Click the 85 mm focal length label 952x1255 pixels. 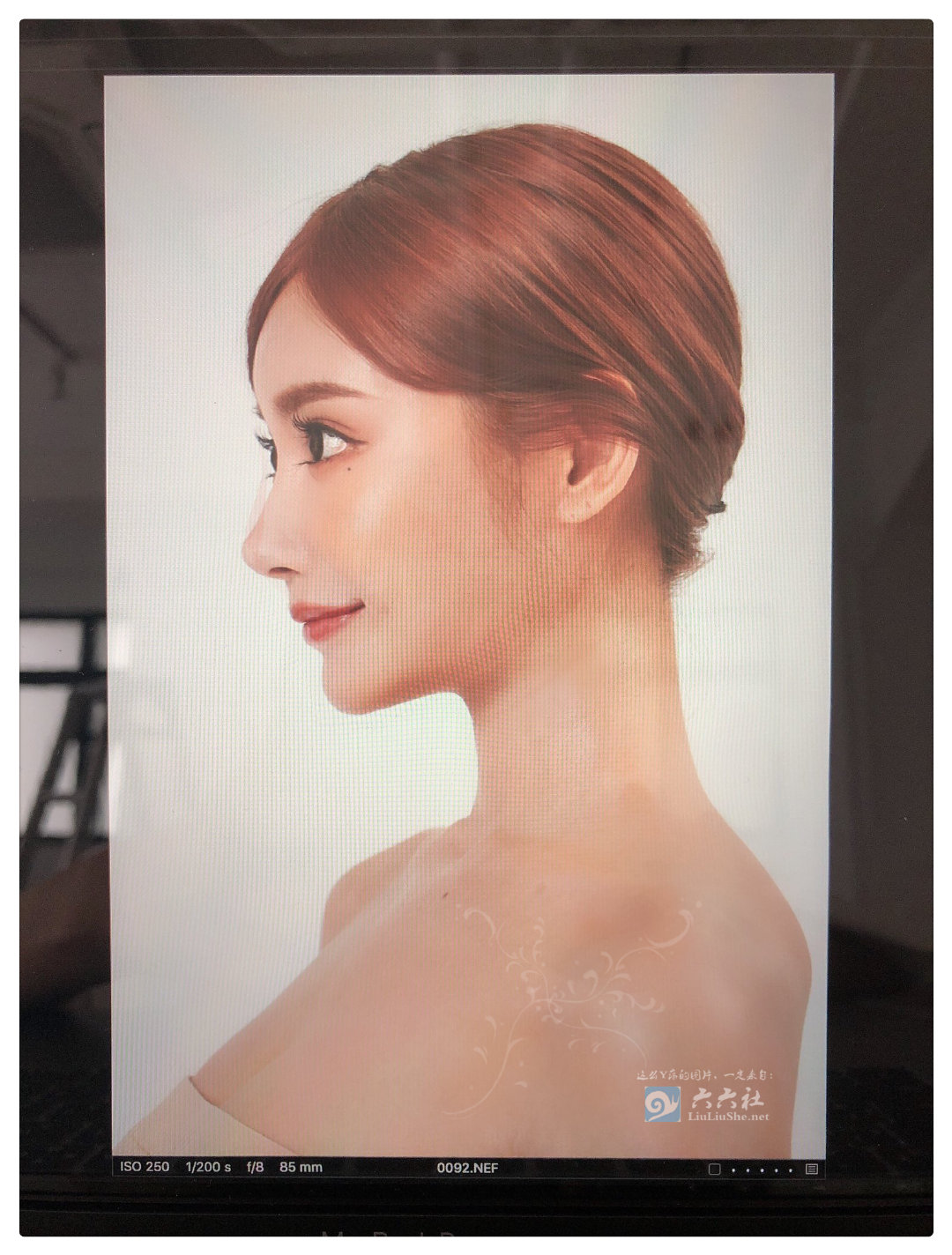click(300, 1167)
